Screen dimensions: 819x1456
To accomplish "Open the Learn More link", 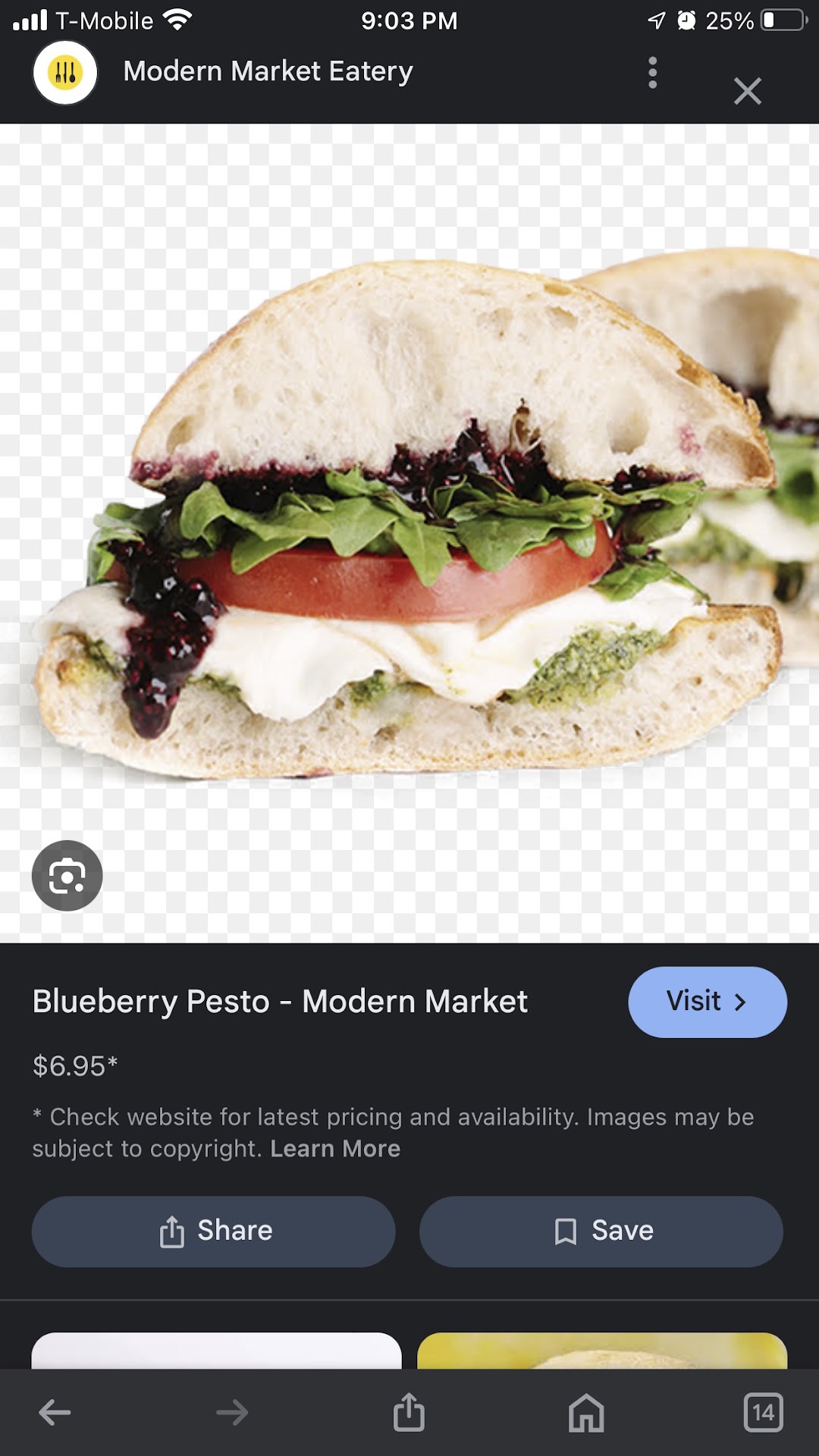I will click(335, 1149).
